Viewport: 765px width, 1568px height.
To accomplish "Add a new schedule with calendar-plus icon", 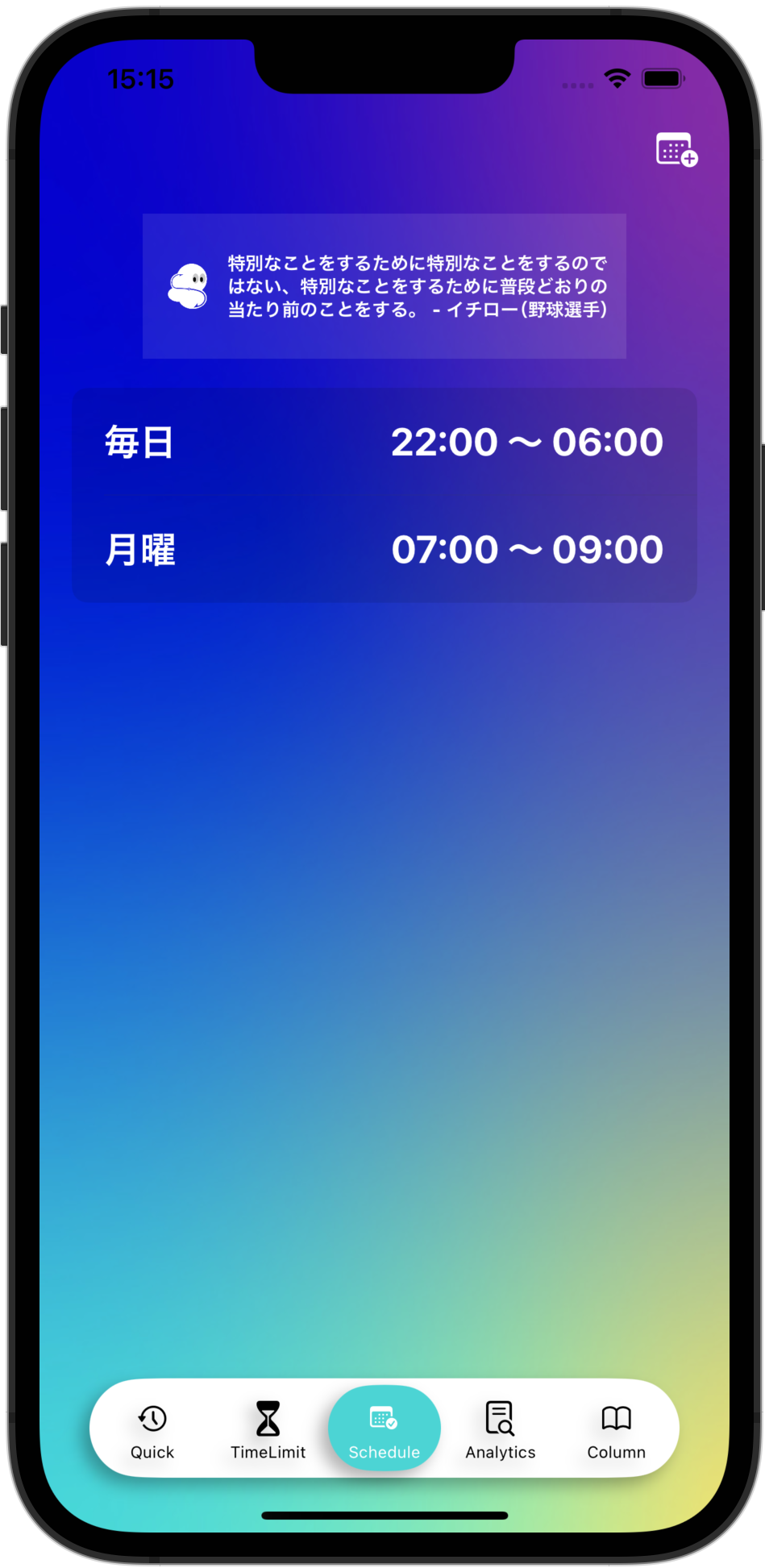I will coord(676,150).
